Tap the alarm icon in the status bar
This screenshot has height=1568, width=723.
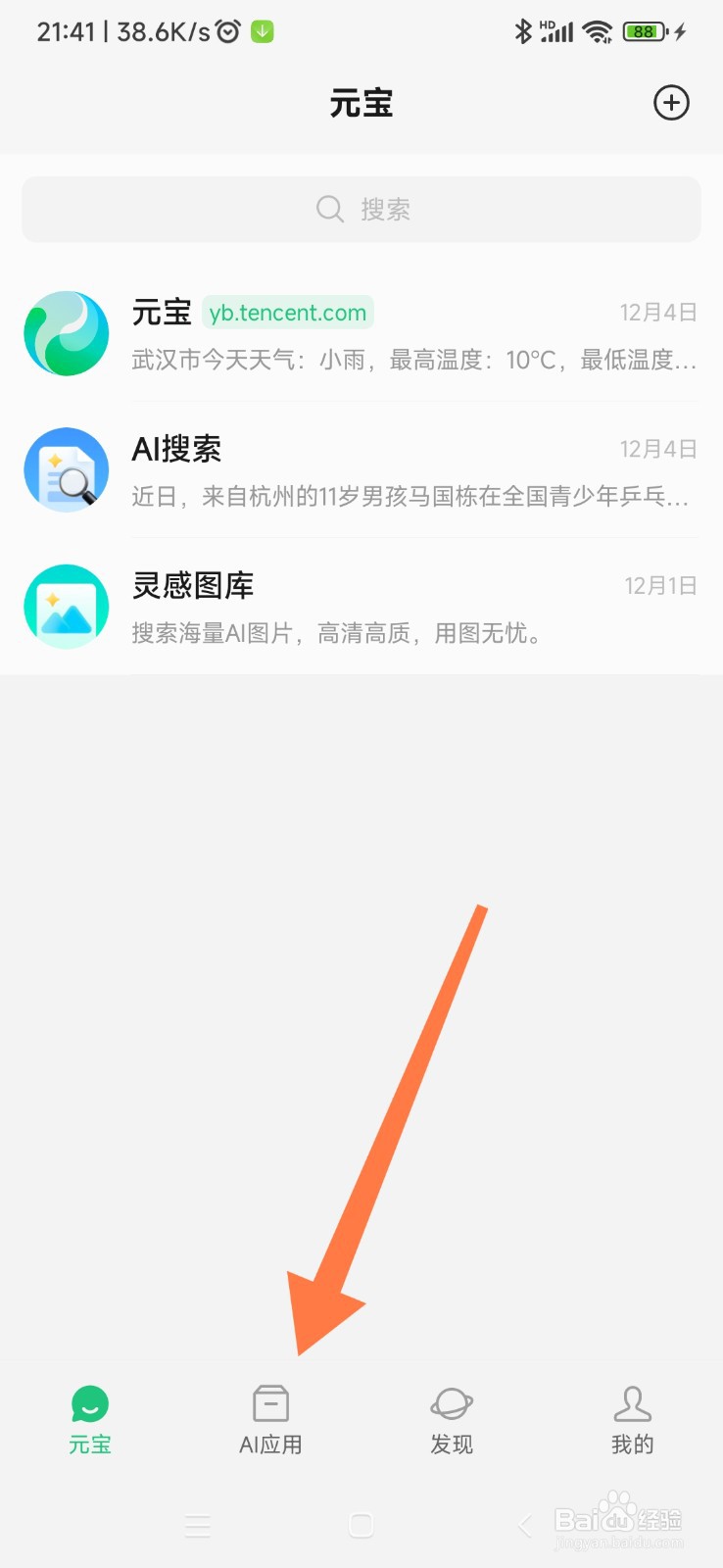pyautogui.click(x=227, y=30)
